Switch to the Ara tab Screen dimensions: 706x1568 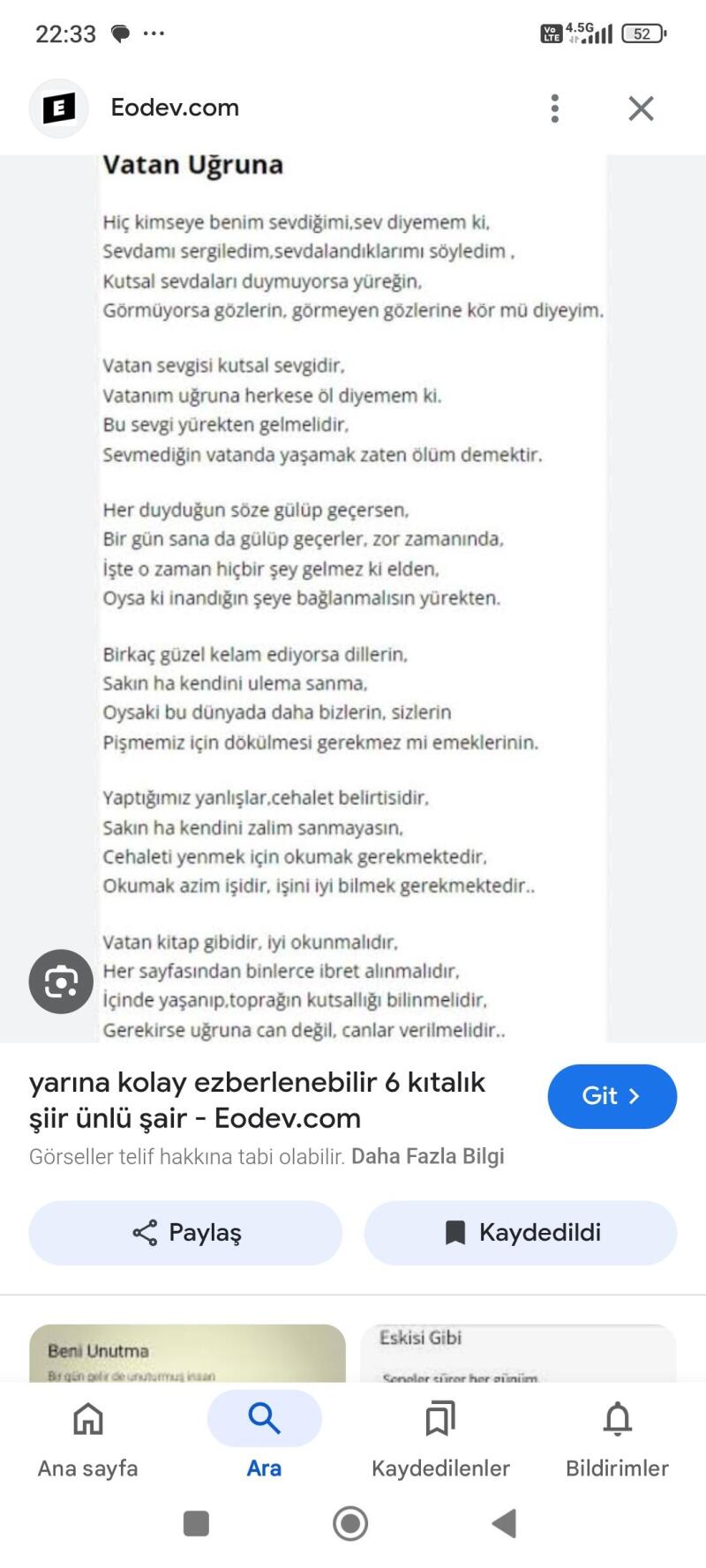tap(264, 1437)
